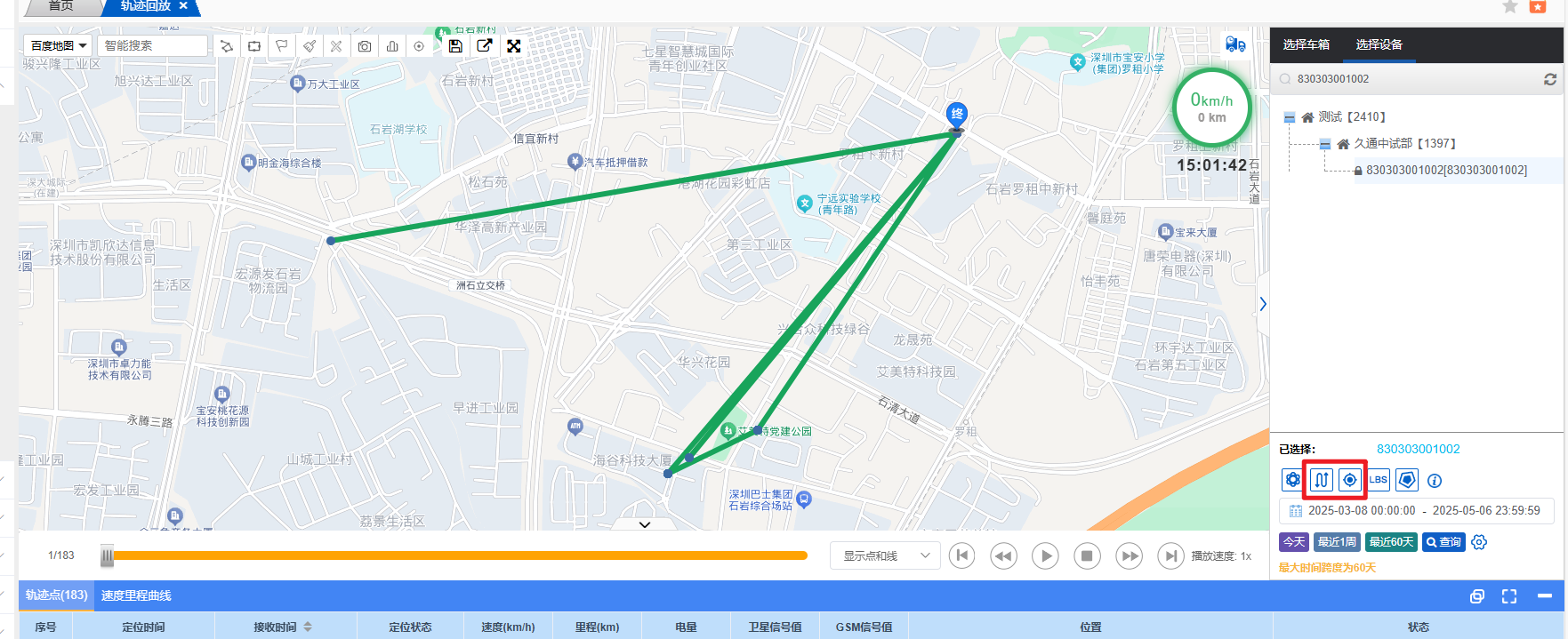Toggle fullscreen map with the expand arrows
This screenshot has width=1568, height=639.
pos(514,46)
